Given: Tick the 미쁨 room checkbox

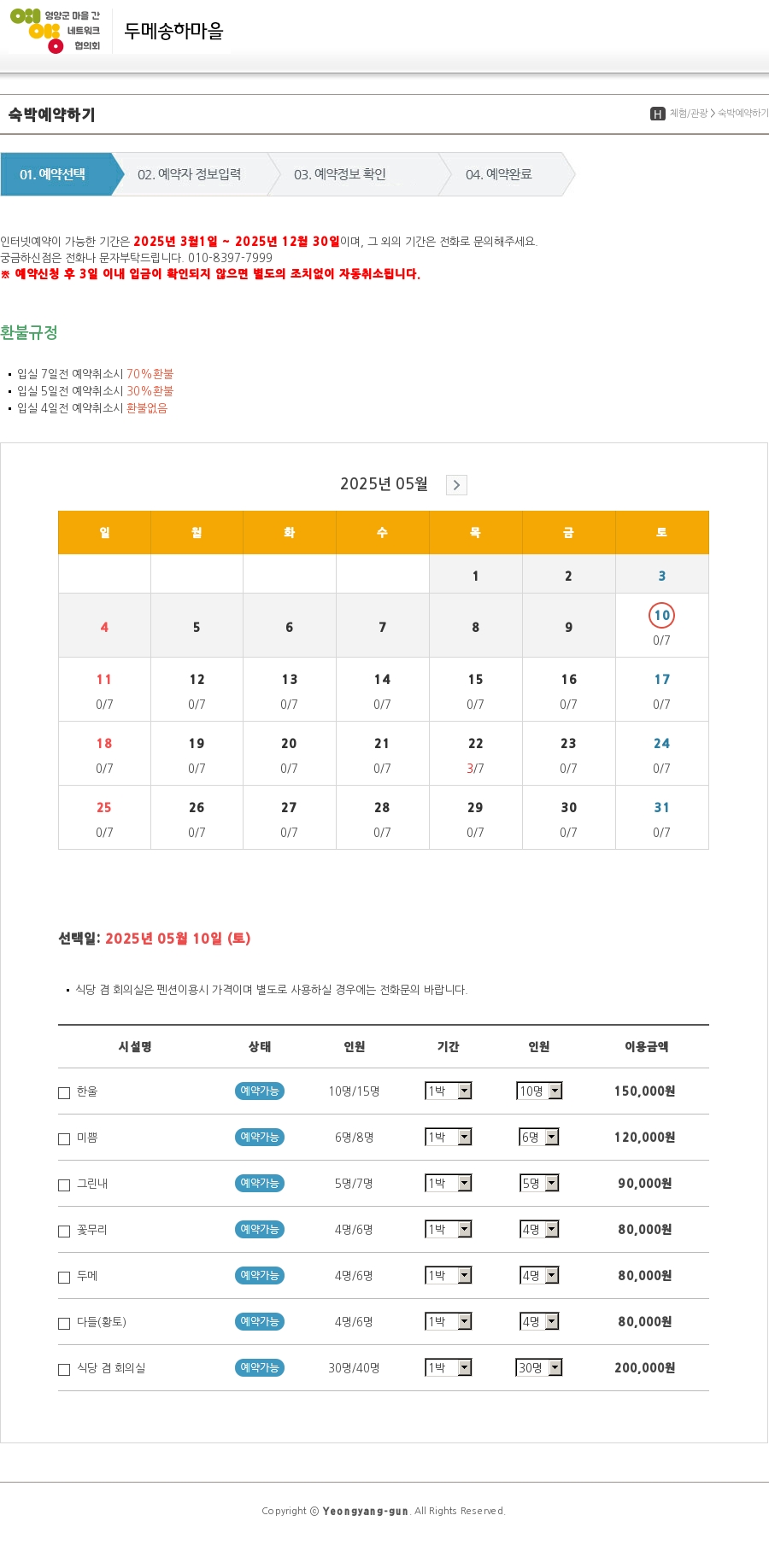Looking at the screenshot, I should 64,1139.
